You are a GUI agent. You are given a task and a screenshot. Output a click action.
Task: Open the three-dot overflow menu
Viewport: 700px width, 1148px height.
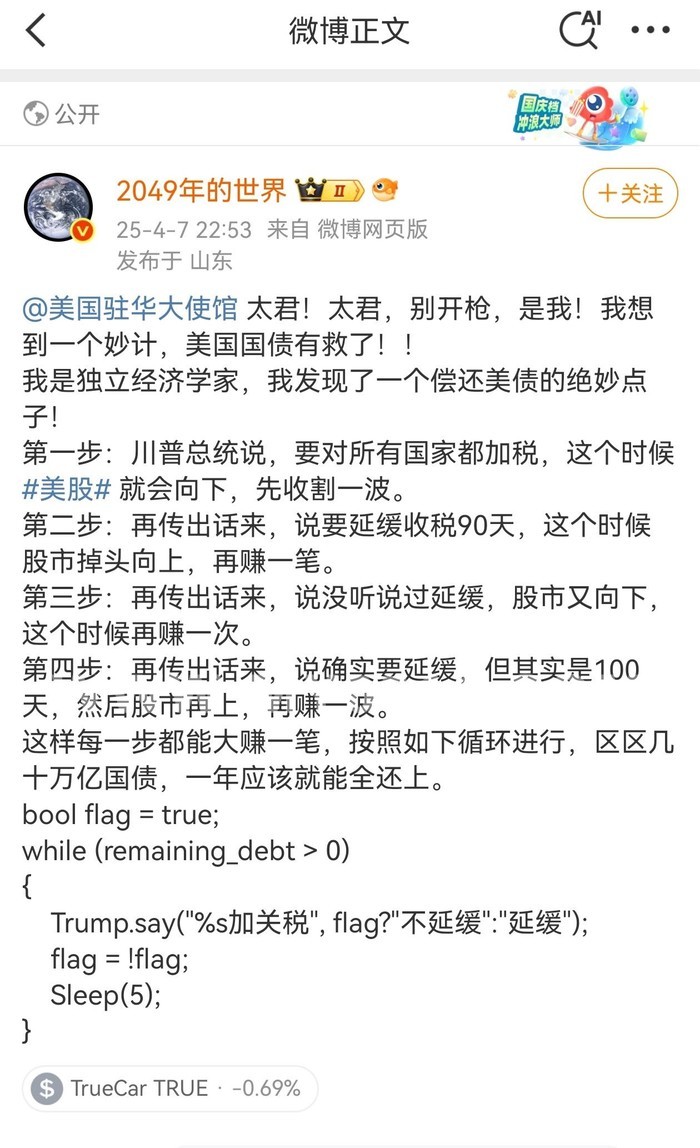tap(650, 31)
